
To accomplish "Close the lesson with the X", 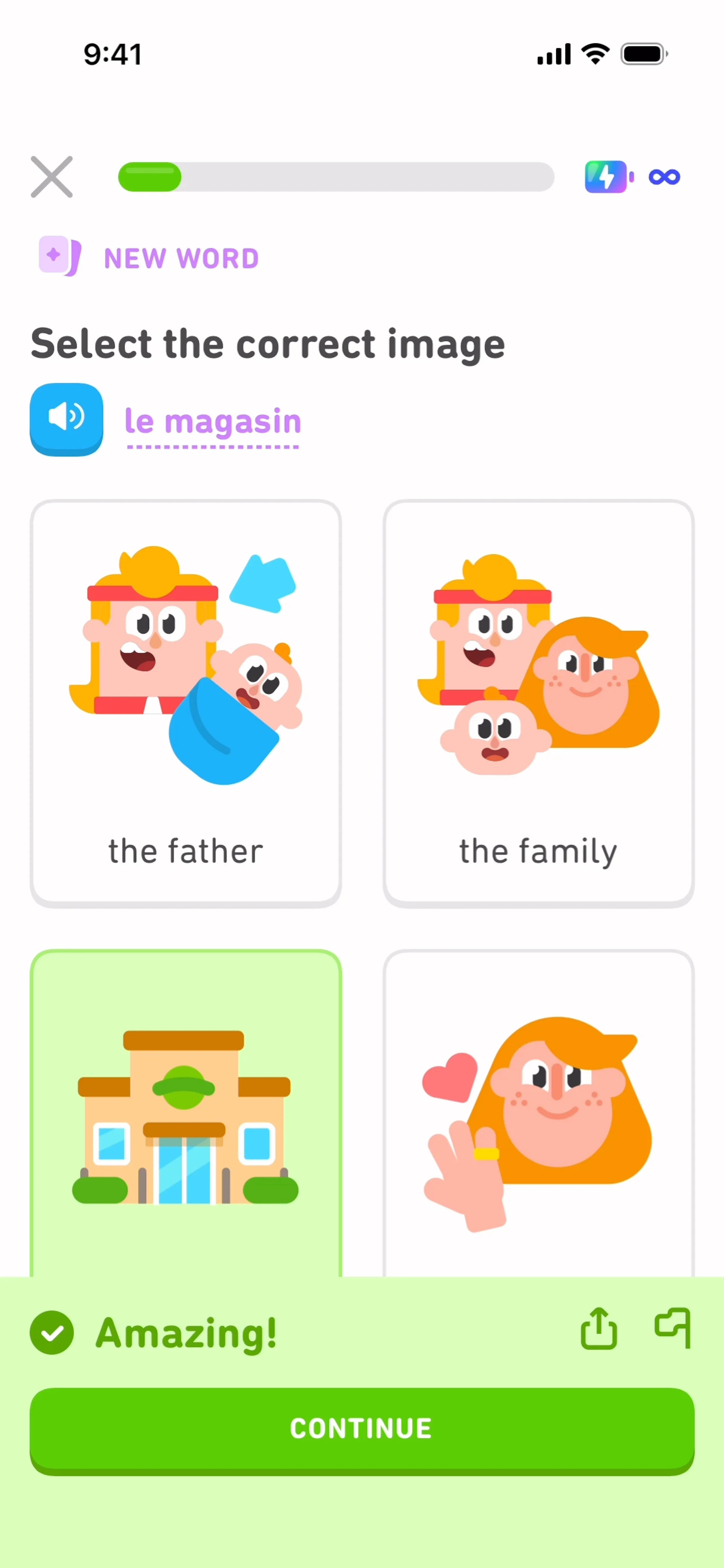I will 52,177.
